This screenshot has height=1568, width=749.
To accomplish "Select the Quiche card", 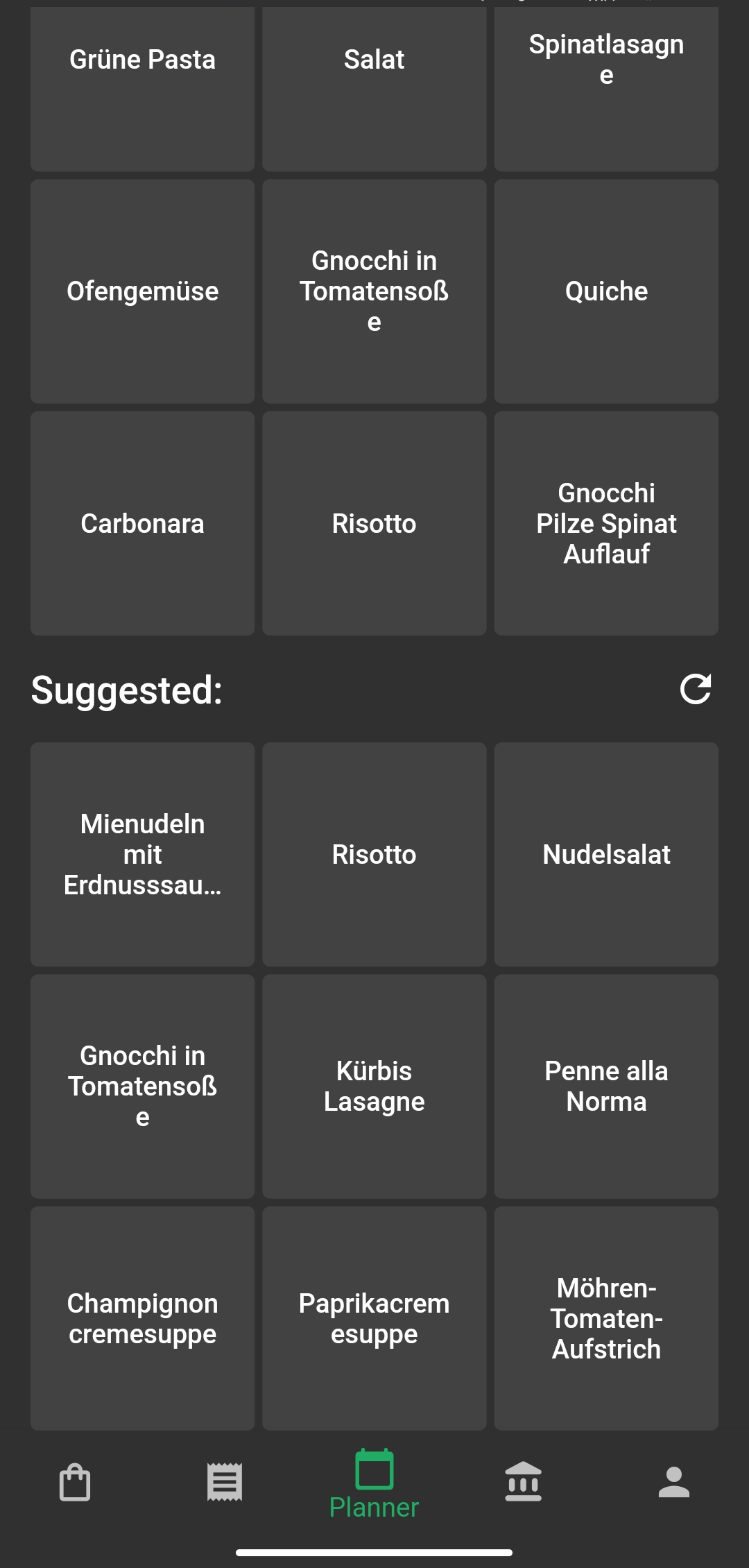I will (606, 291).
